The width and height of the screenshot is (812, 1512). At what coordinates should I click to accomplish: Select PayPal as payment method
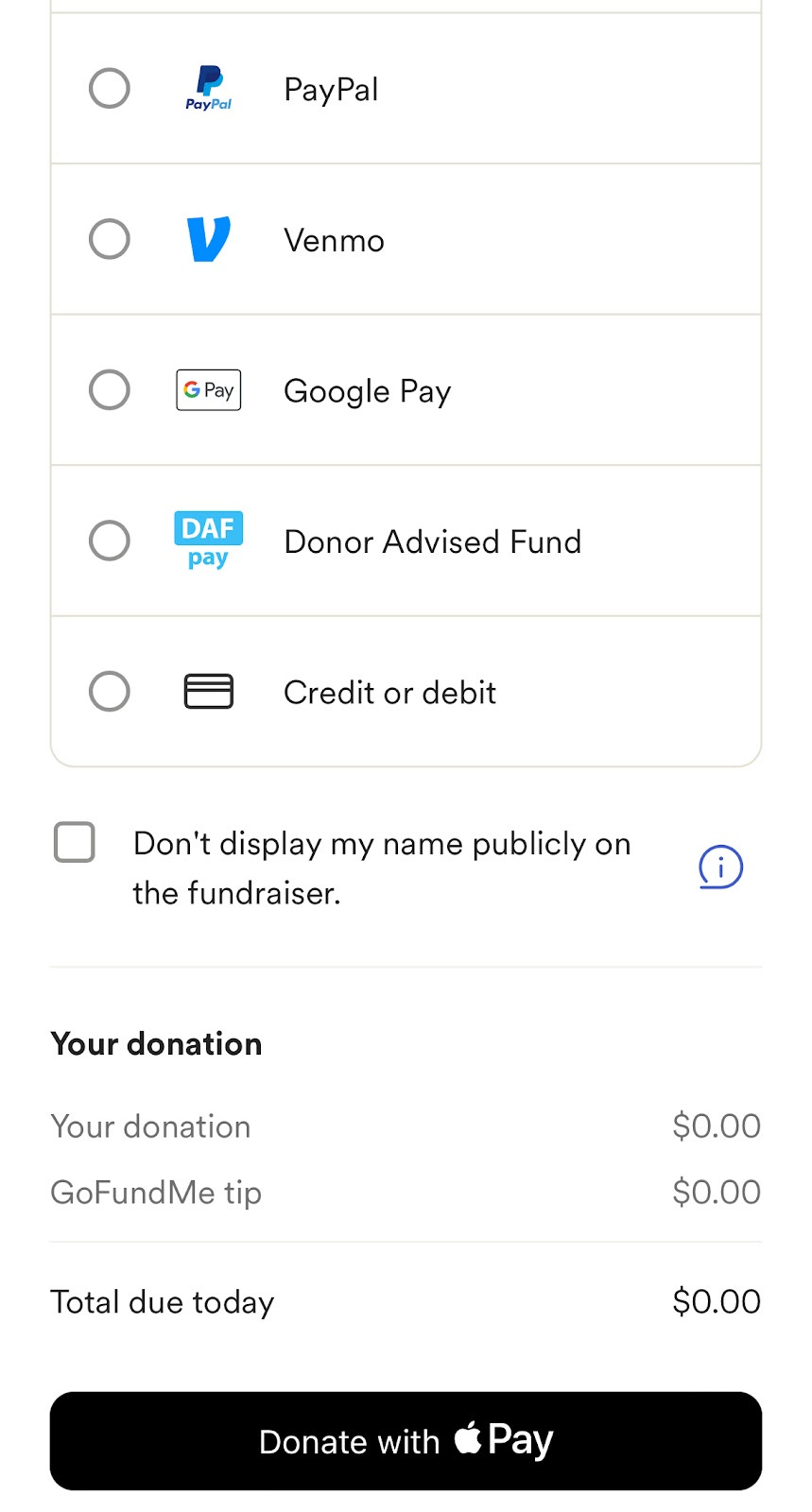[x=406, y=89]
